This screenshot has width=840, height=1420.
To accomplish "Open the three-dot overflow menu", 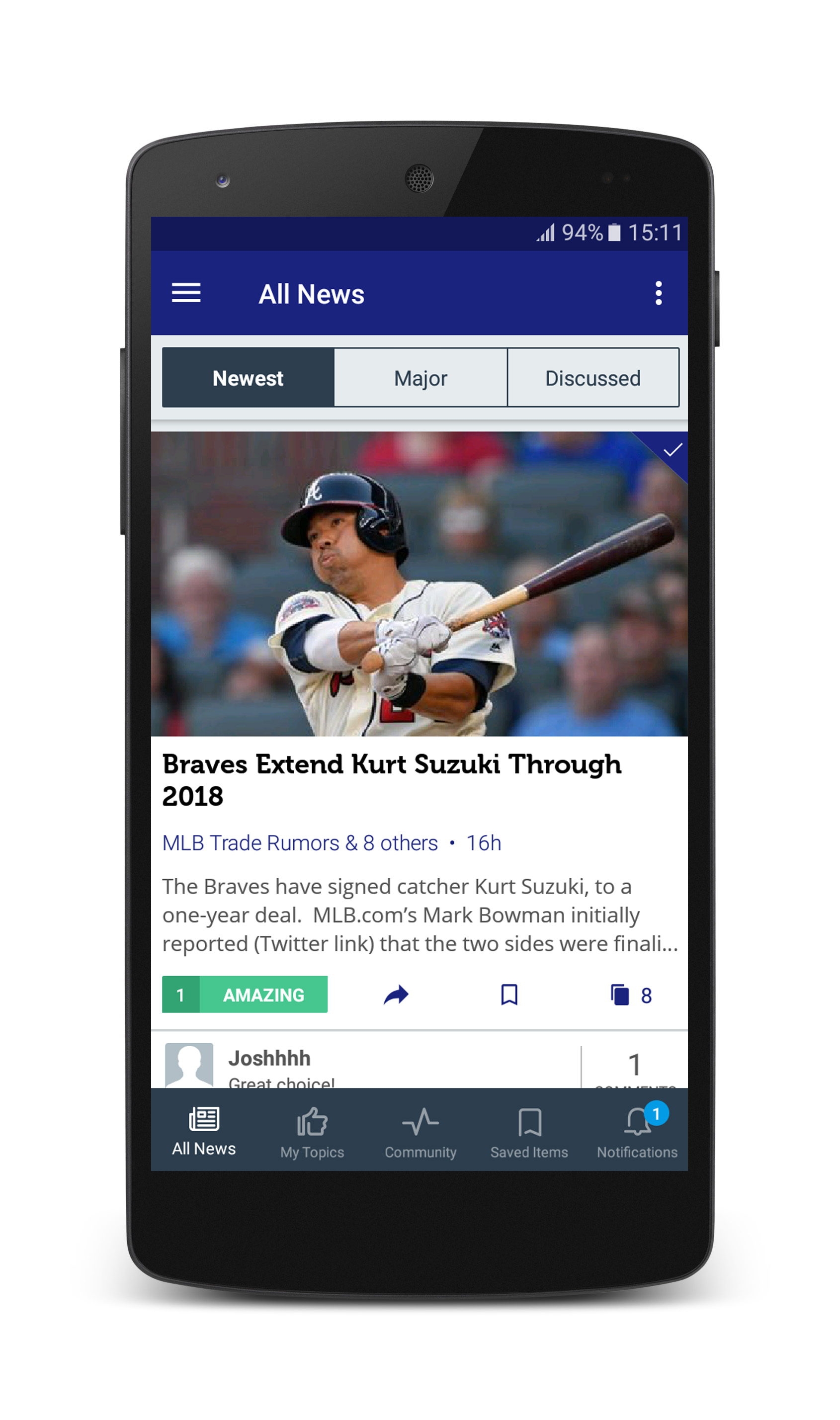I will pyautogui.click(x=658, y=293).
